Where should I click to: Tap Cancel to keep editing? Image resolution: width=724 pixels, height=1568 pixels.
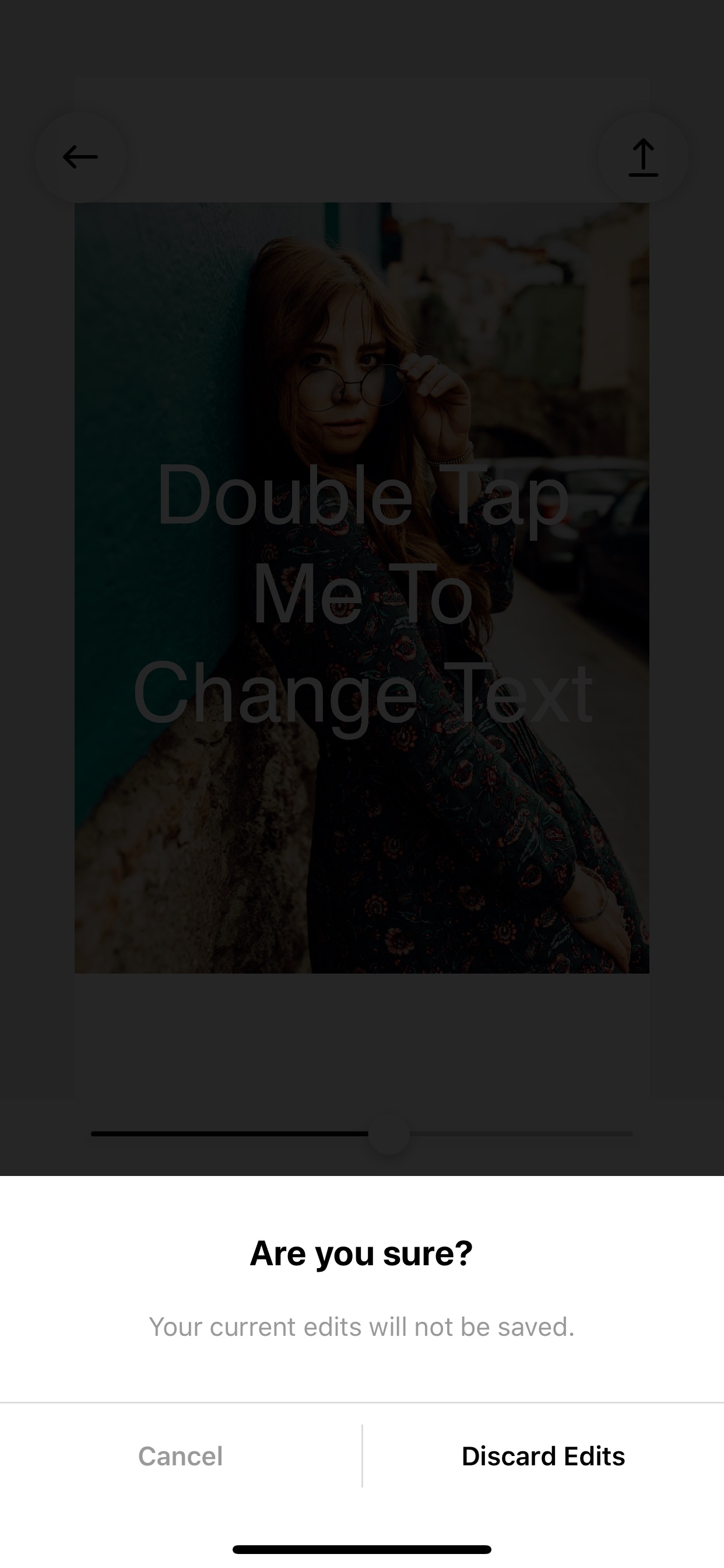[180, 1456]
